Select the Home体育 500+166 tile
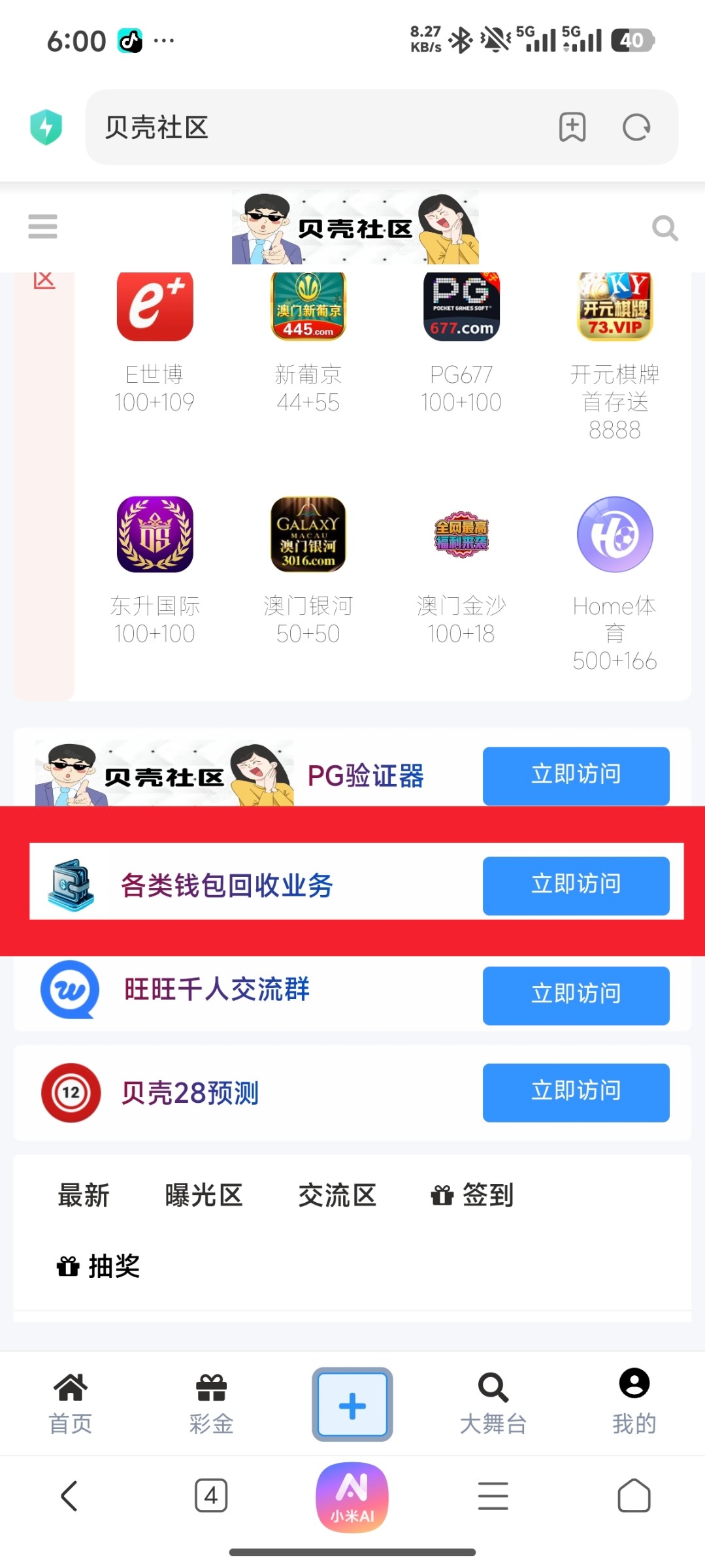 614,581
